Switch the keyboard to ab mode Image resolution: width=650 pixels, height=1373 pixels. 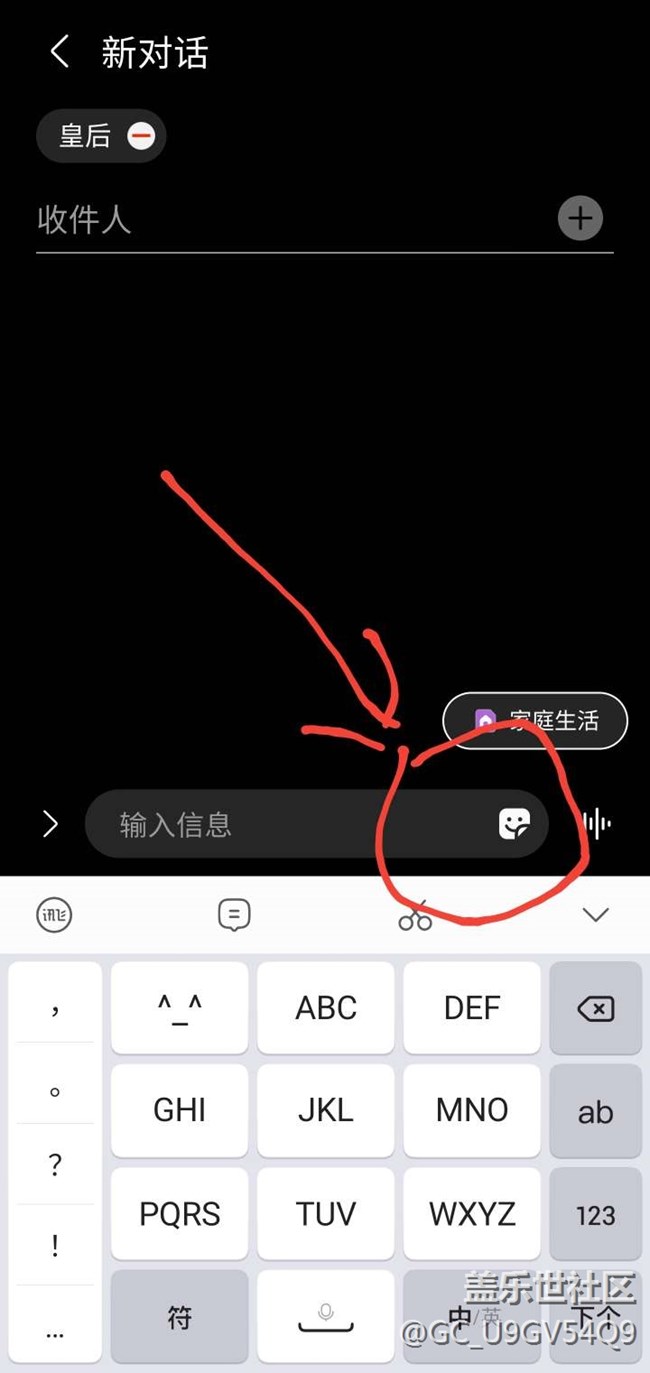coord(596,1111)
